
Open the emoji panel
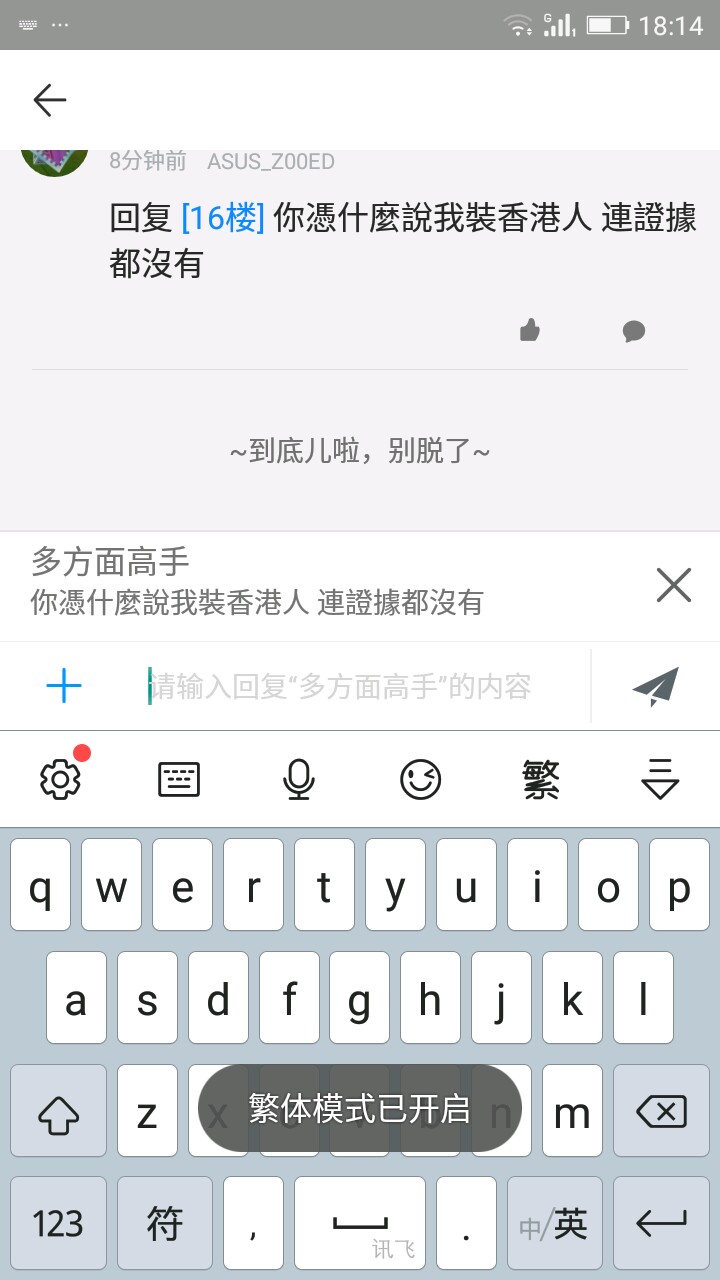420,779
